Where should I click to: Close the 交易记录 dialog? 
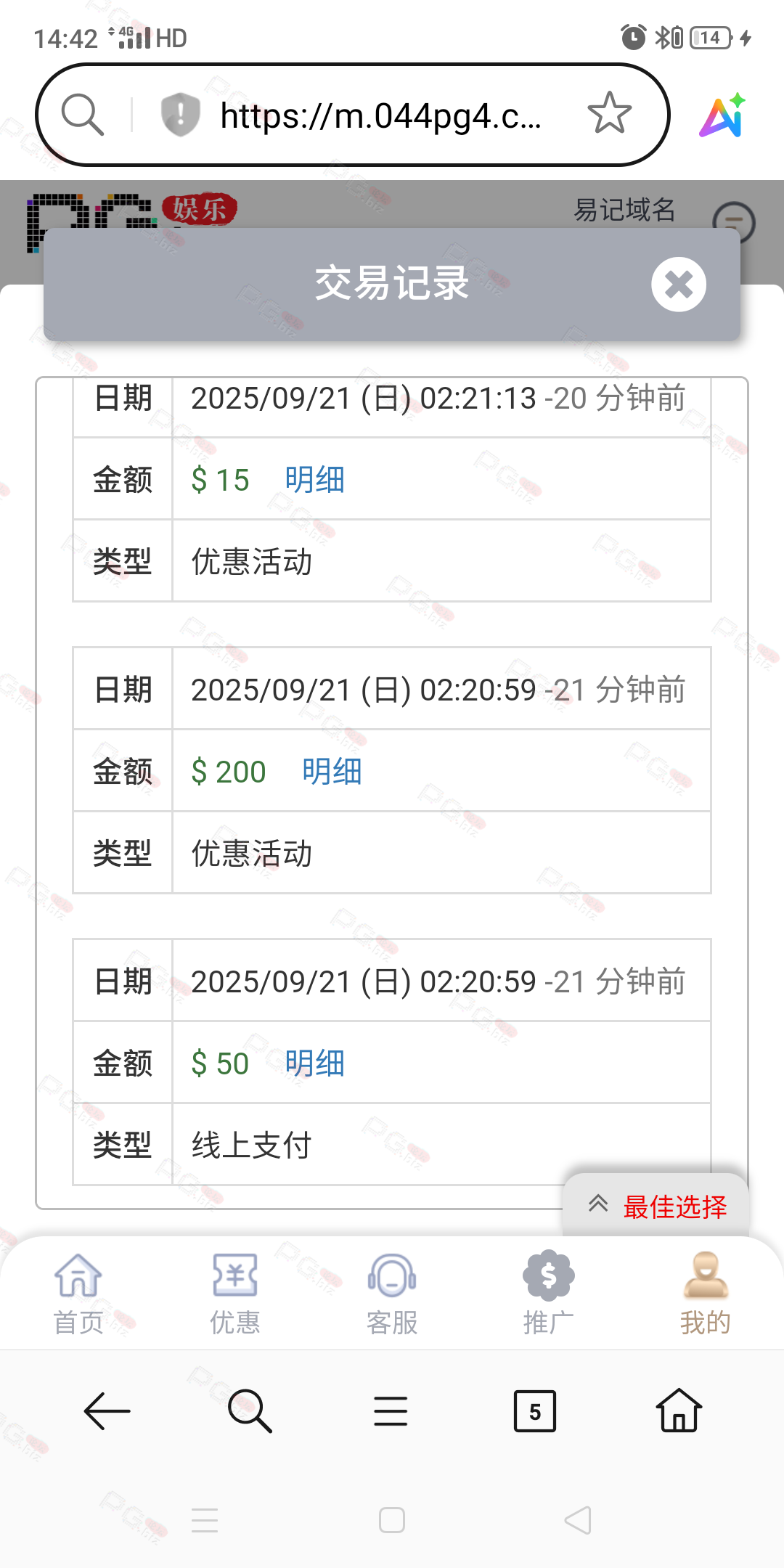tap(678, 285)
